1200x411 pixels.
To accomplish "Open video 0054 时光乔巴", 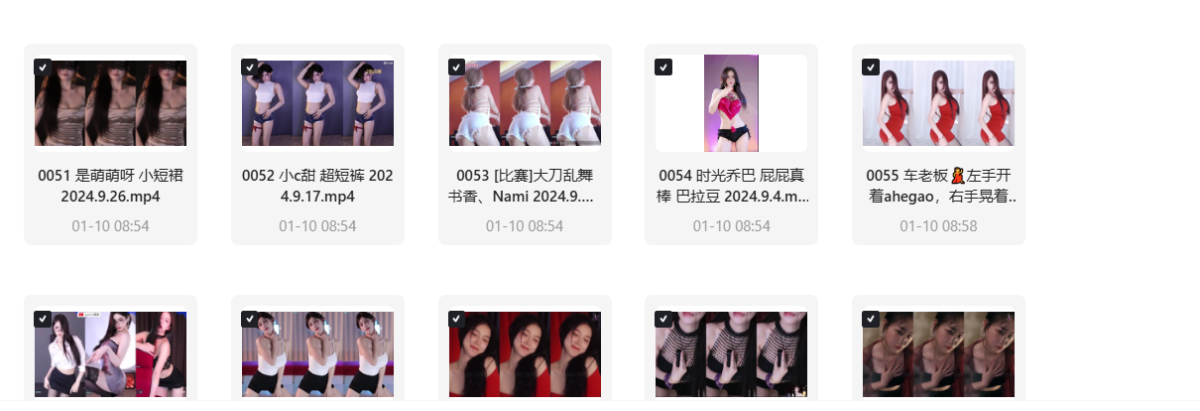I will [x=731, y=103].
